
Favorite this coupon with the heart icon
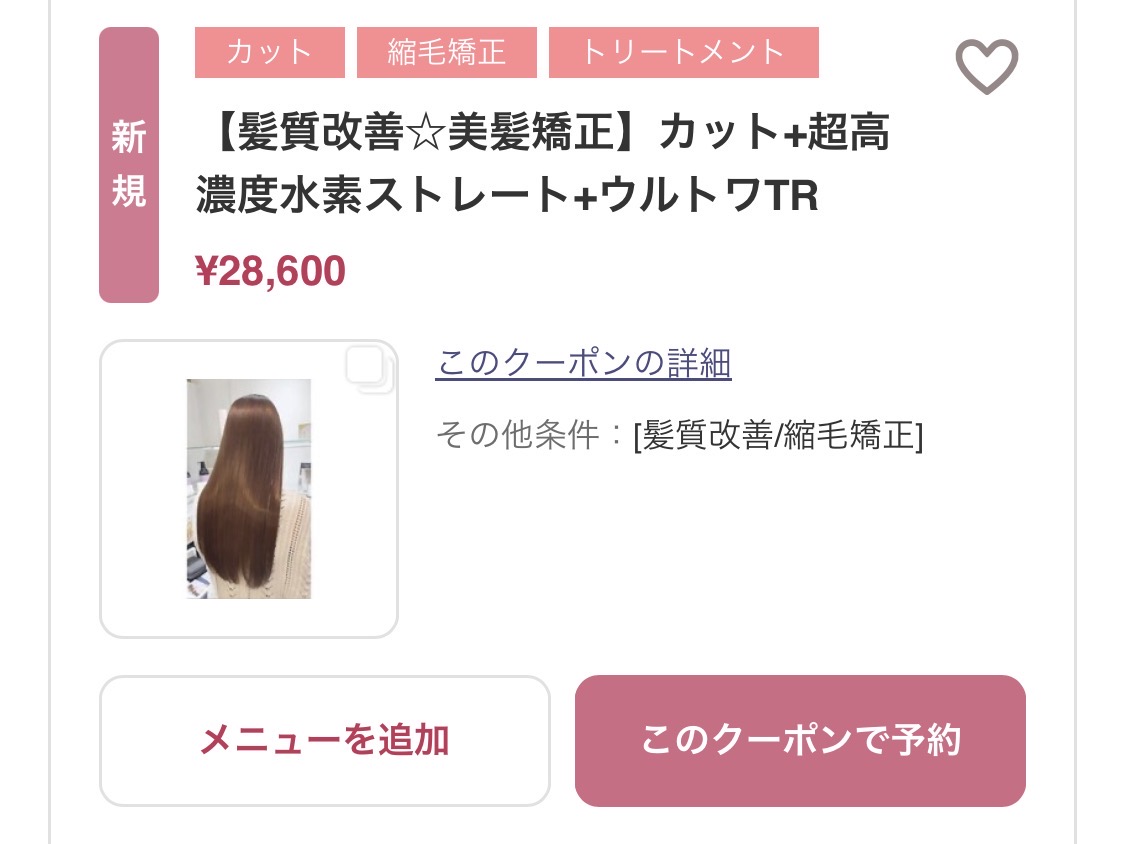[x=986, y=67]
